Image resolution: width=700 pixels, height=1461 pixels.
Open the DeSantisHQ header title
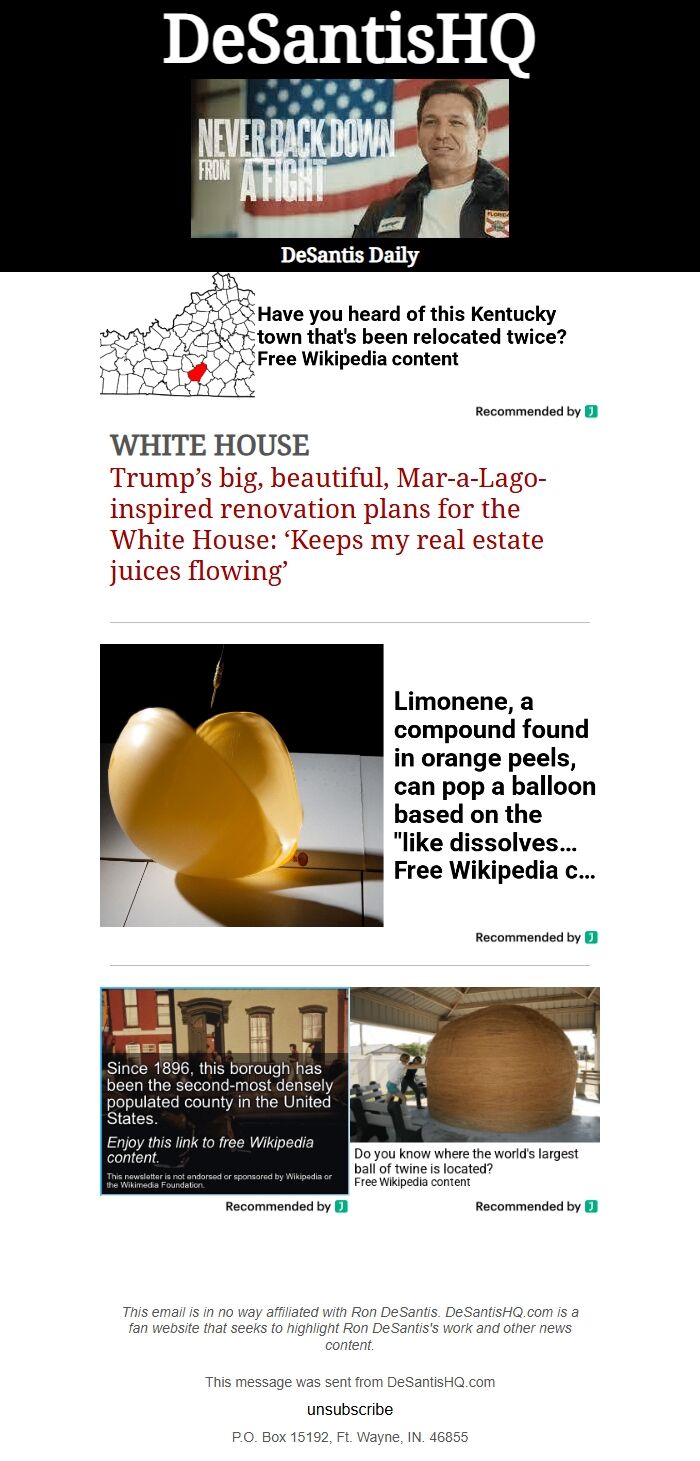coord(349,40)
